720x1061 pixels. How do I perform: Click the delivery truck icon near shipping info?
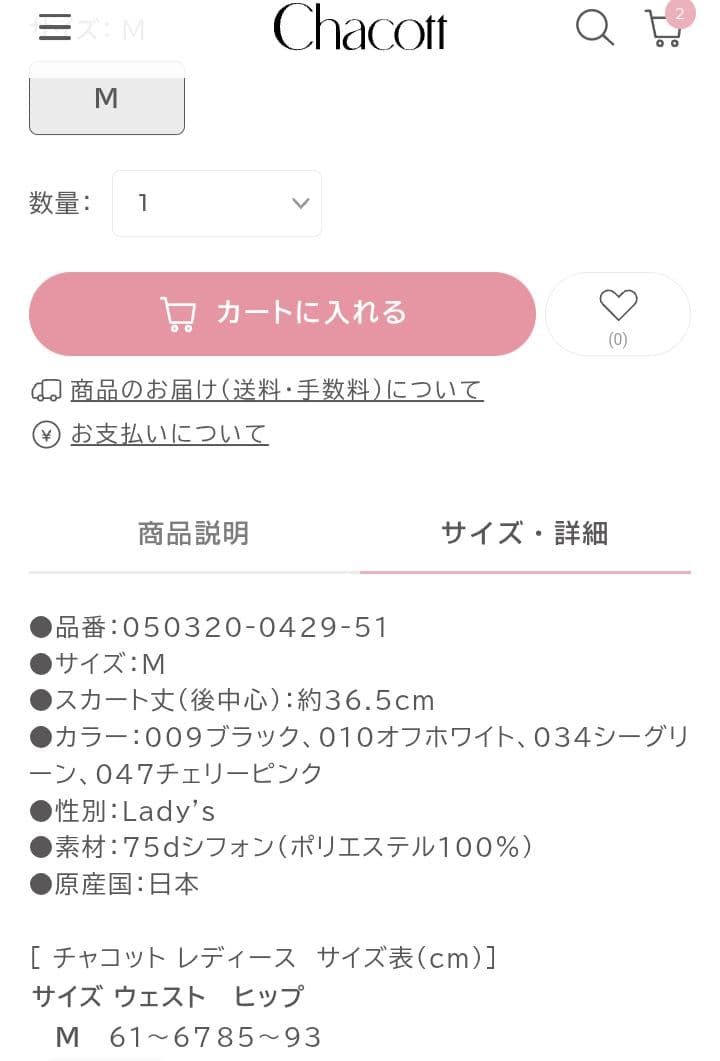coord(46,389)
